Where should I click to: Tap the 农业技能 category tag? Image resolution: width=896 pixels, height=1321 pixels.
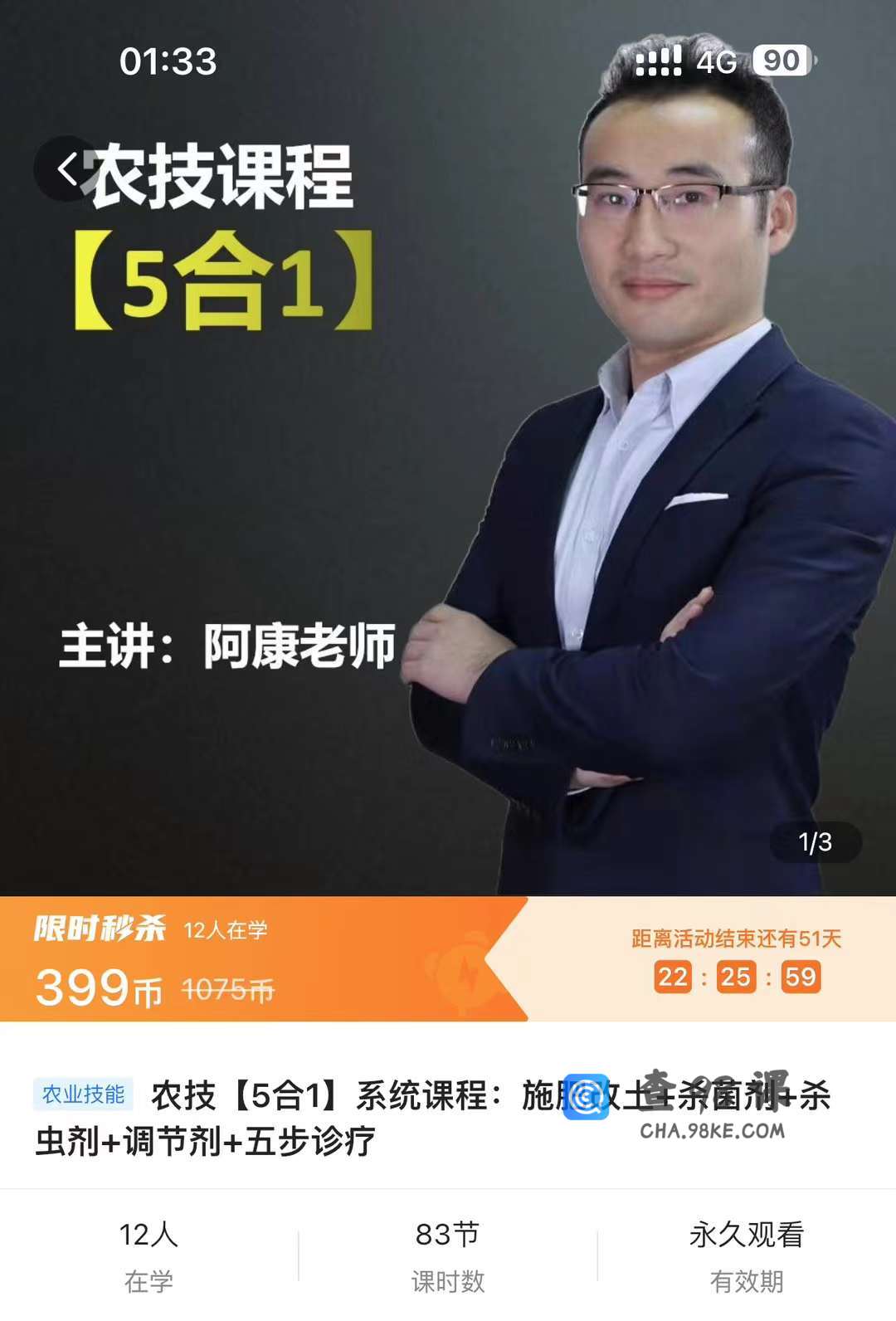84,1094
